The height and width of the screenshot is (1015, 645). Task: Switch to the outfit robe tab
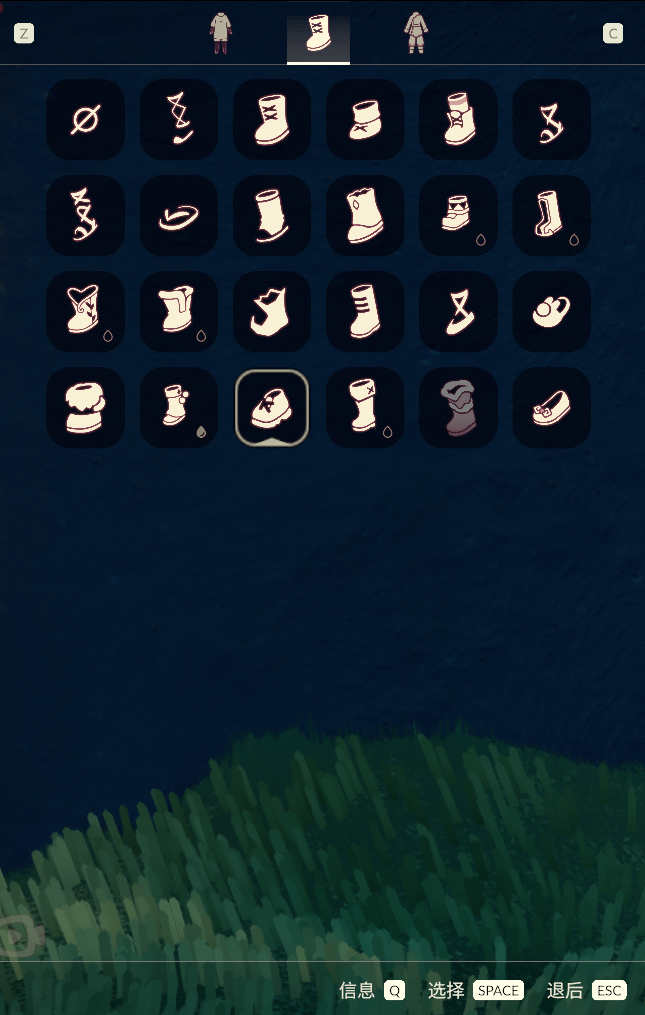[x=220, y=33]
